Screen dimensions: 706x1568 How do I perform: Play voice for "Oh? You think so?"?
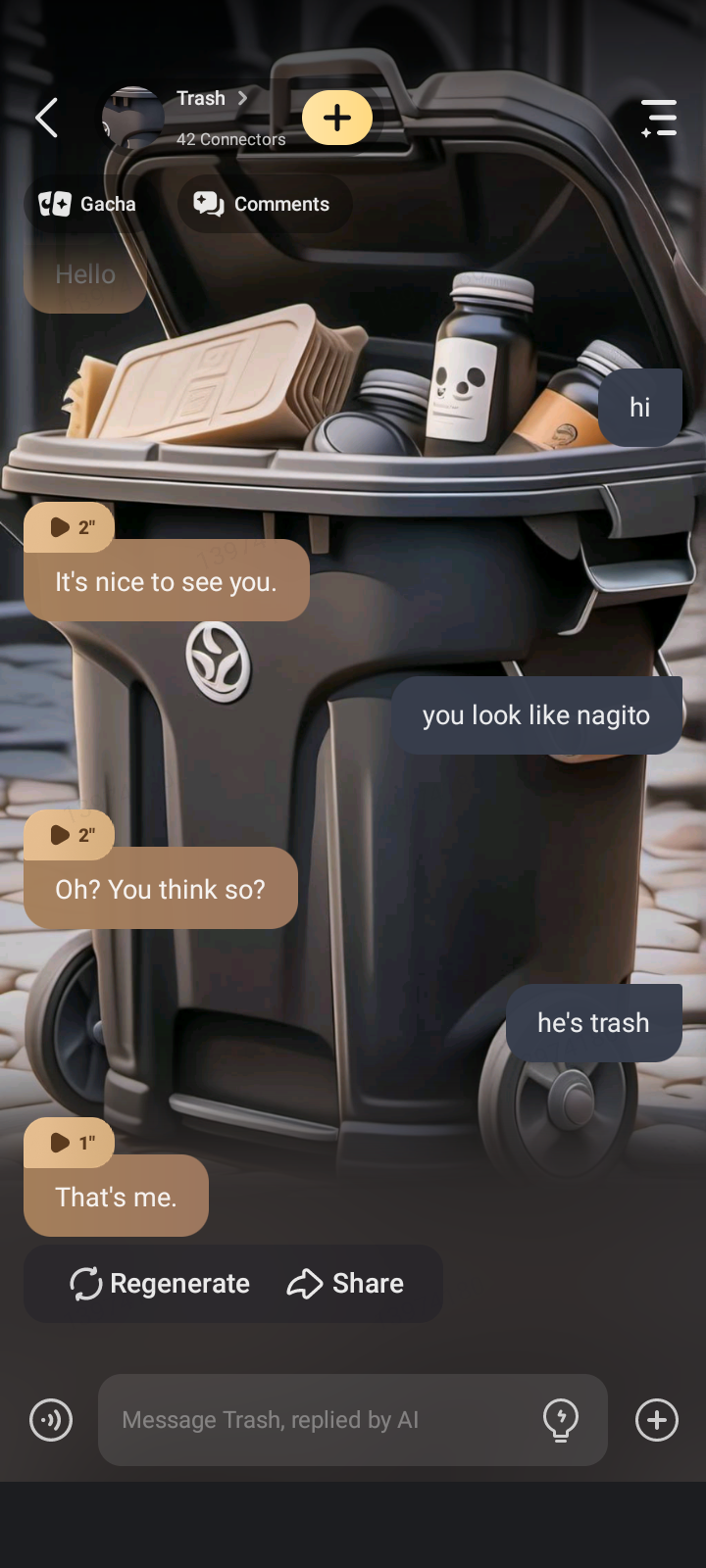(x=70, y=835)
